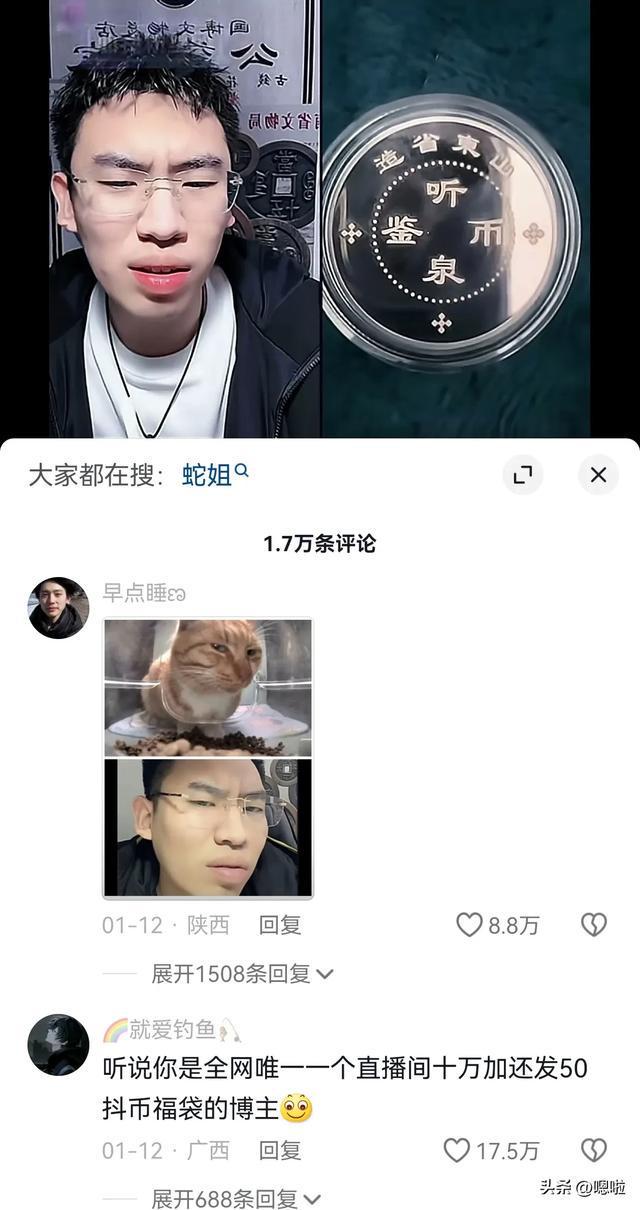Reply to 早点睡's comment
This screenshot has width=640, height=1210.
[280, 925]
